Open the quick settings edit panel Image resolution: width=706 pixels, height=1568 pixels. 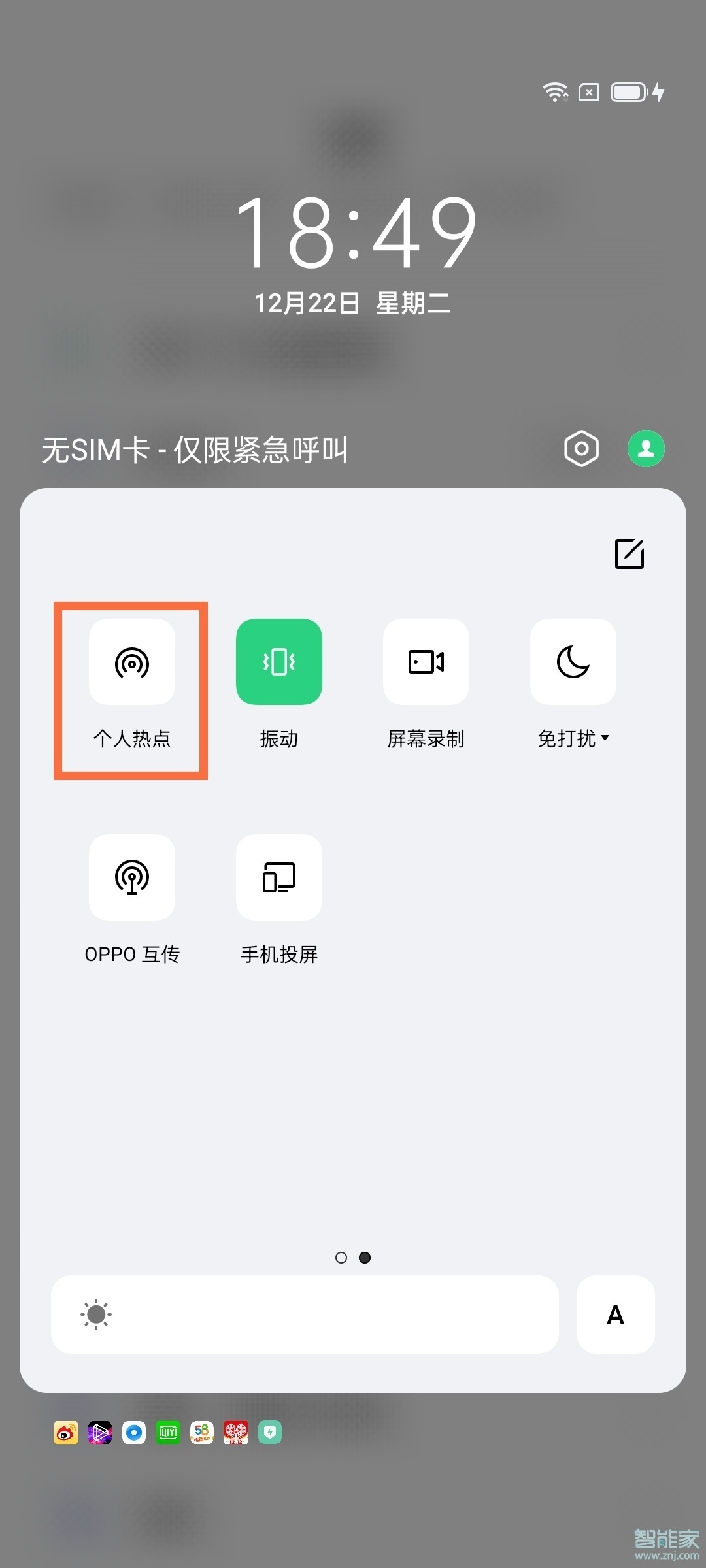630,554
